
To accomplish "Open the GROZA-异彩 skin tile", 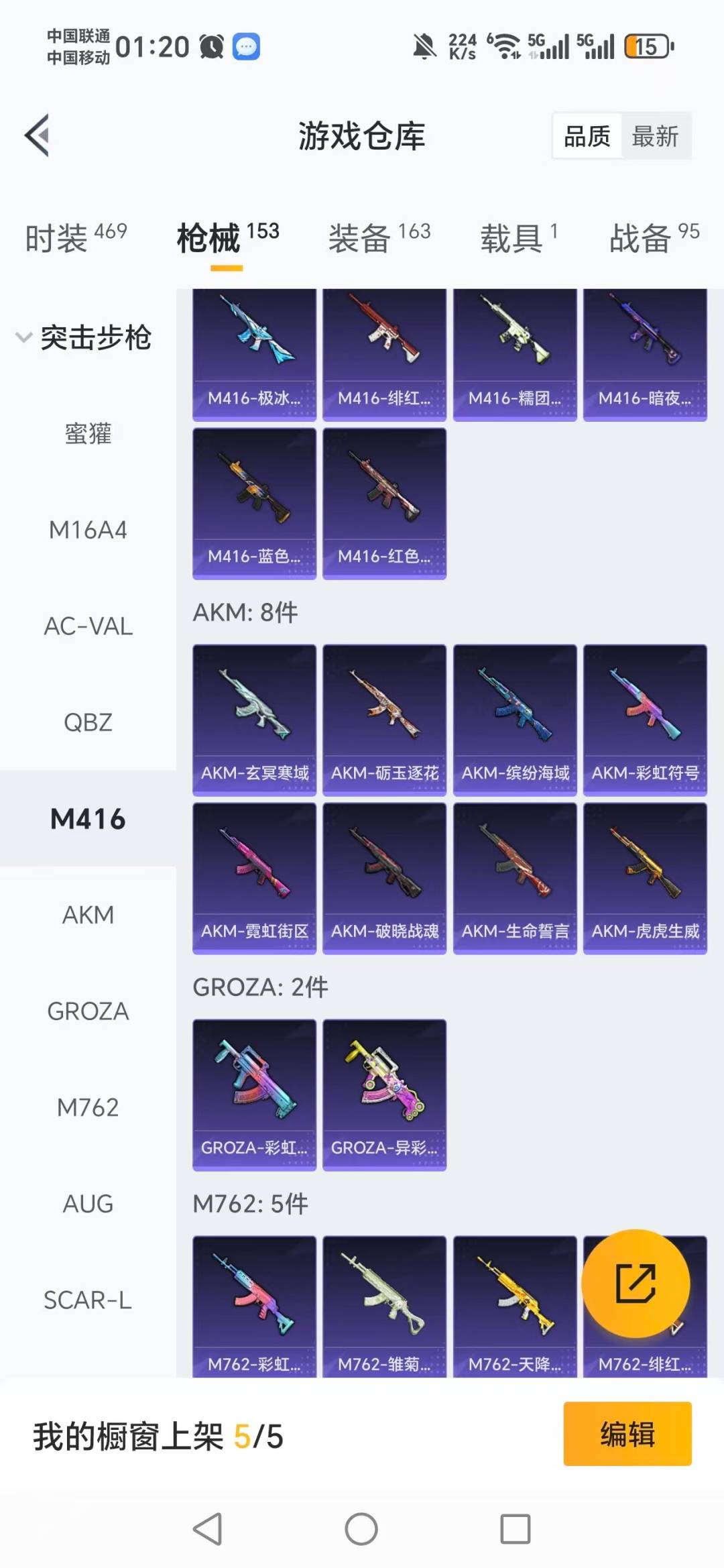I will coord(384,1095).
